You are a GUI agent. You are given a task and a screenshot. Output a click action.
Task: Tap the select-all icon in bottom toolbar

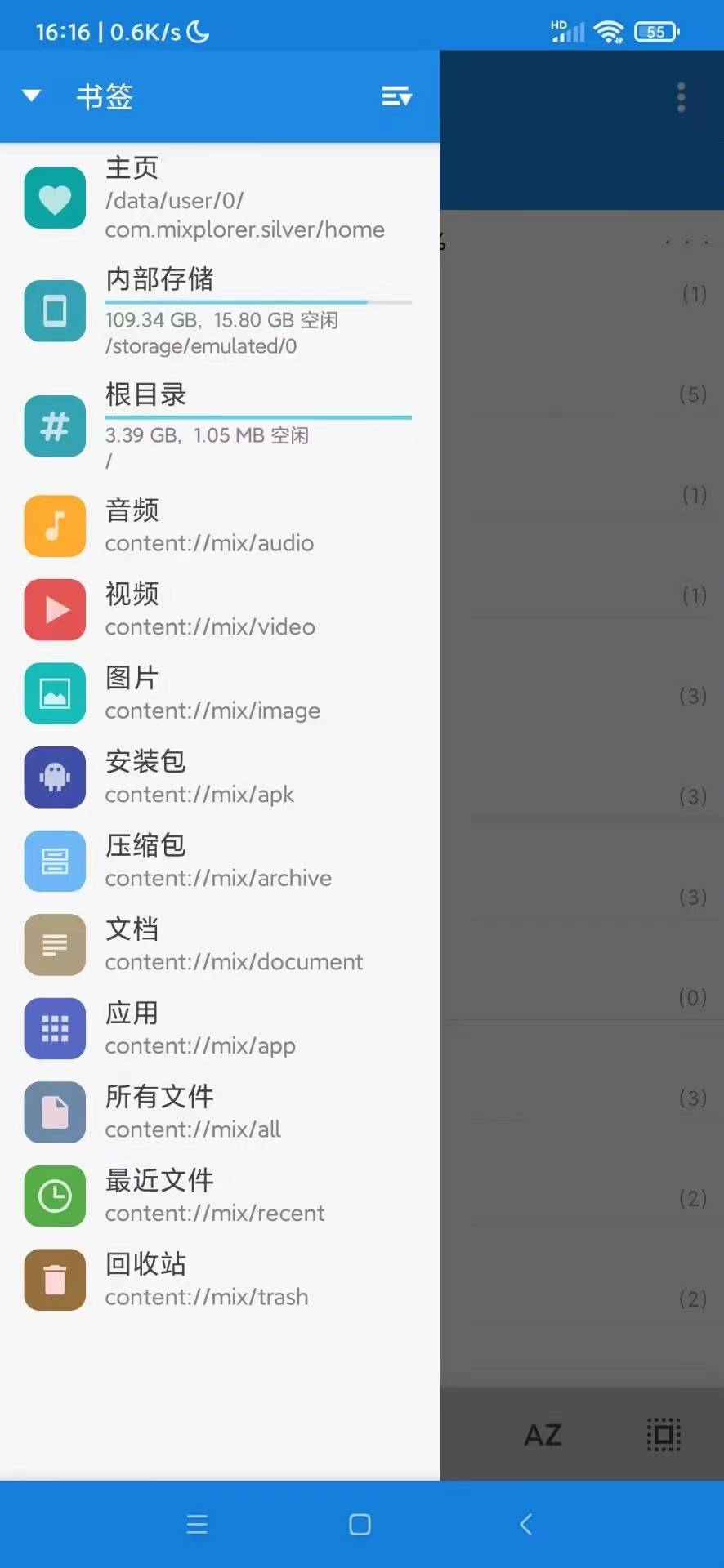click(664, 1435)
